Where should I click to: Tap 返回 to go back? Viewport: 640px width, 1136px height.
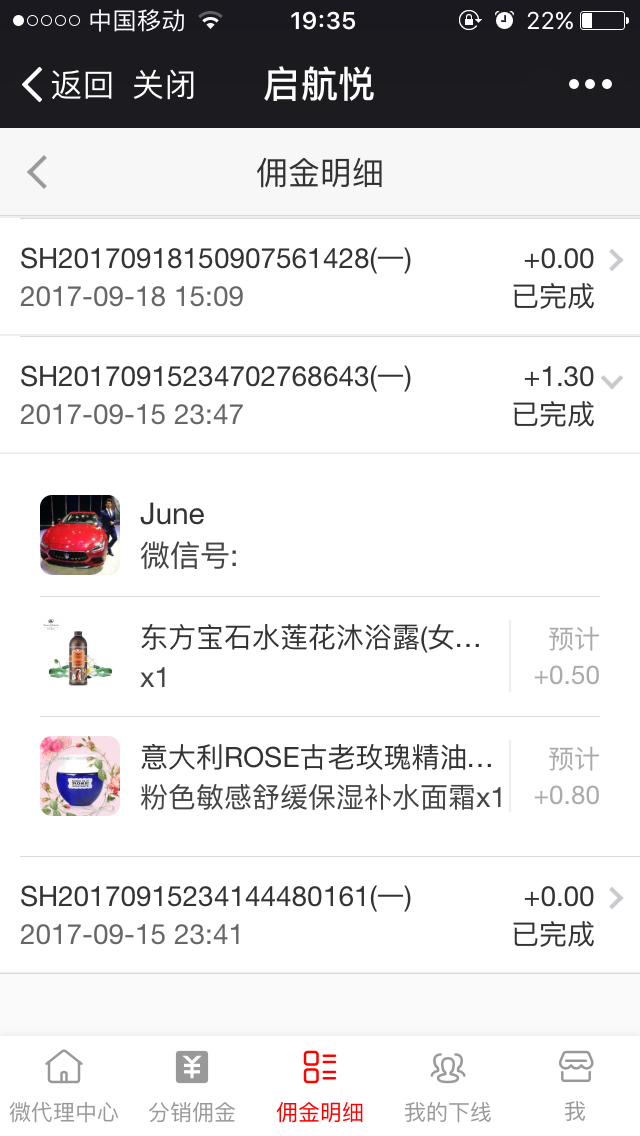click(66, 85)
